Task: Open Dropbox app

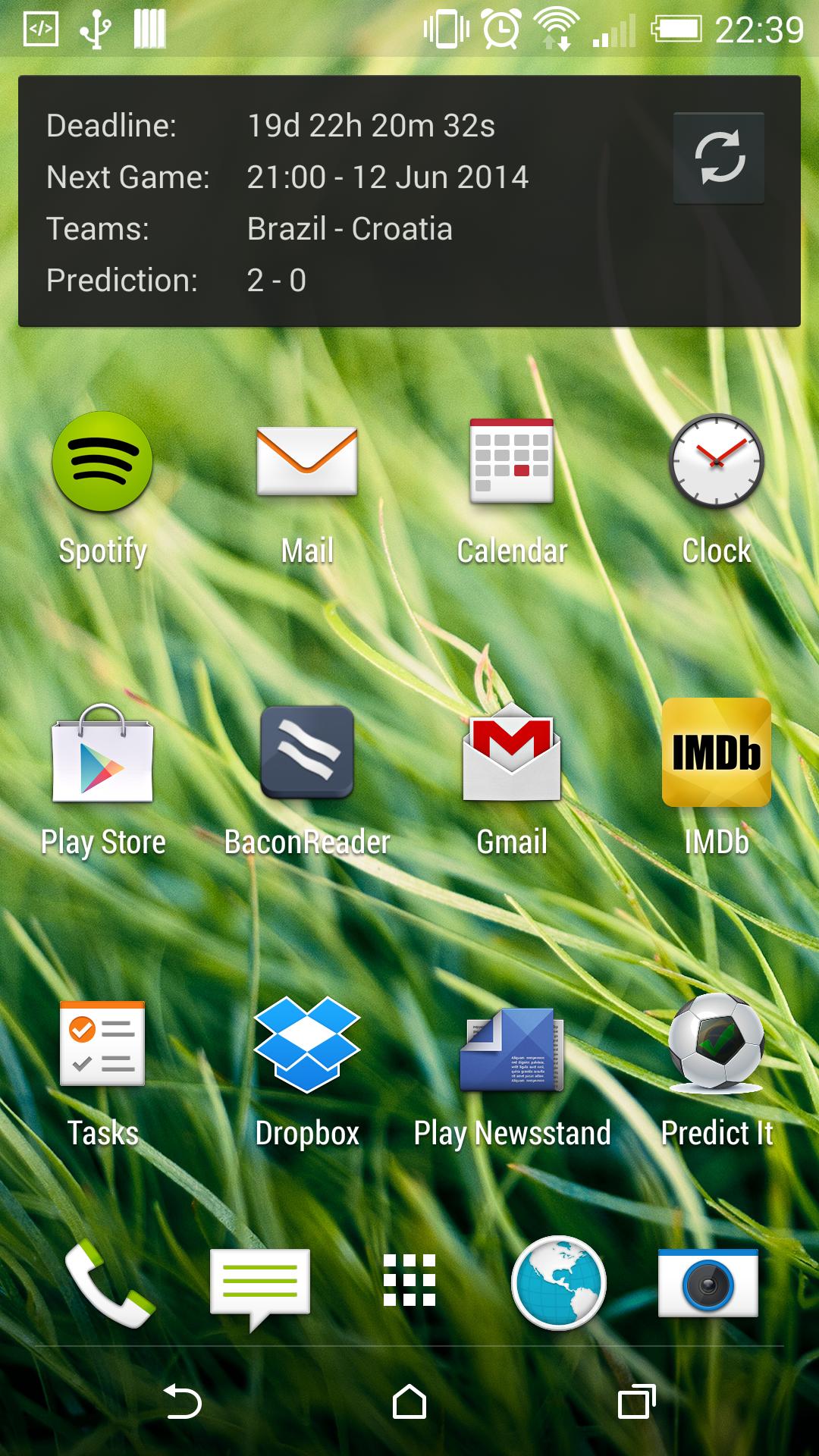Action: (307, 1044)
